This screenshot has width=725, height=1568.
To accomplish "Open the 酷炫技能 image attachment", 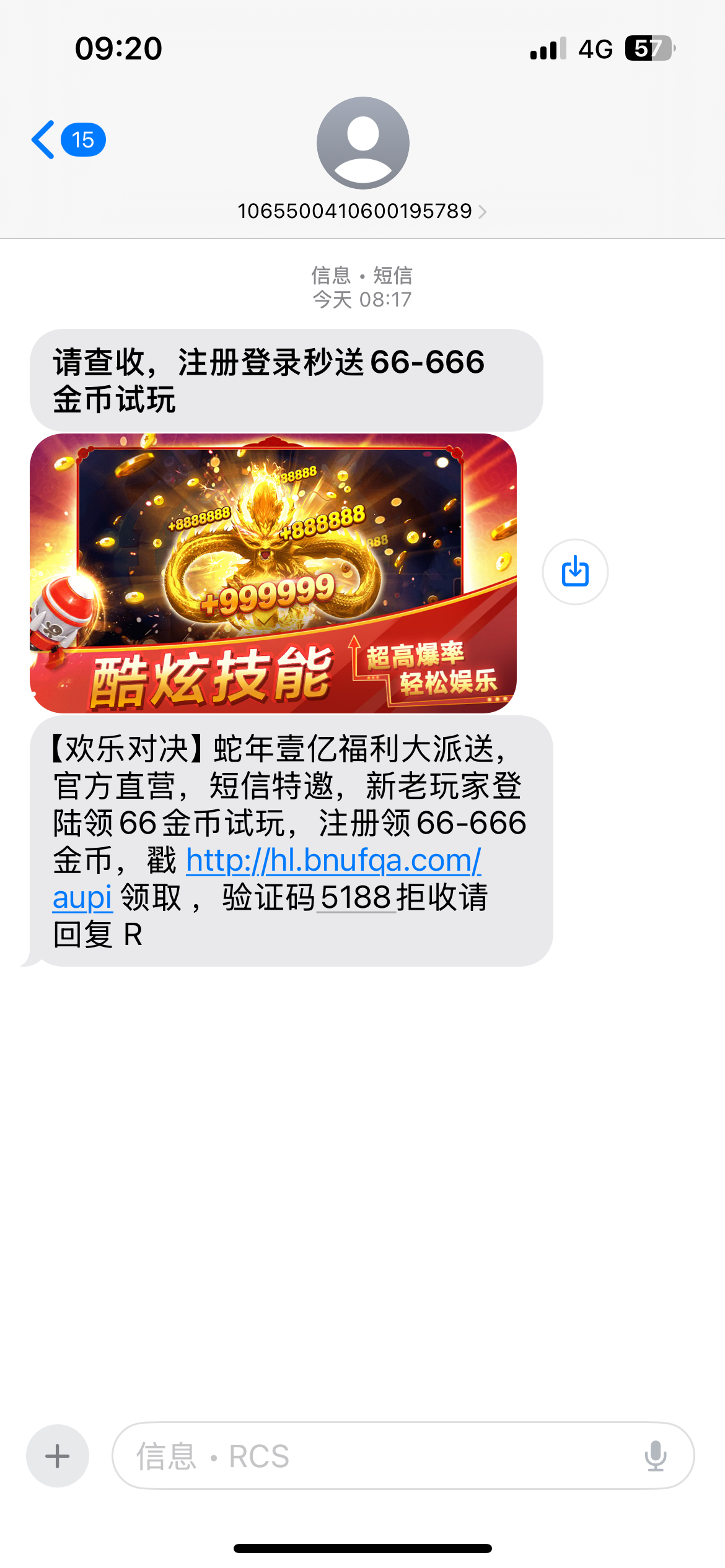I will click(273, 573).
